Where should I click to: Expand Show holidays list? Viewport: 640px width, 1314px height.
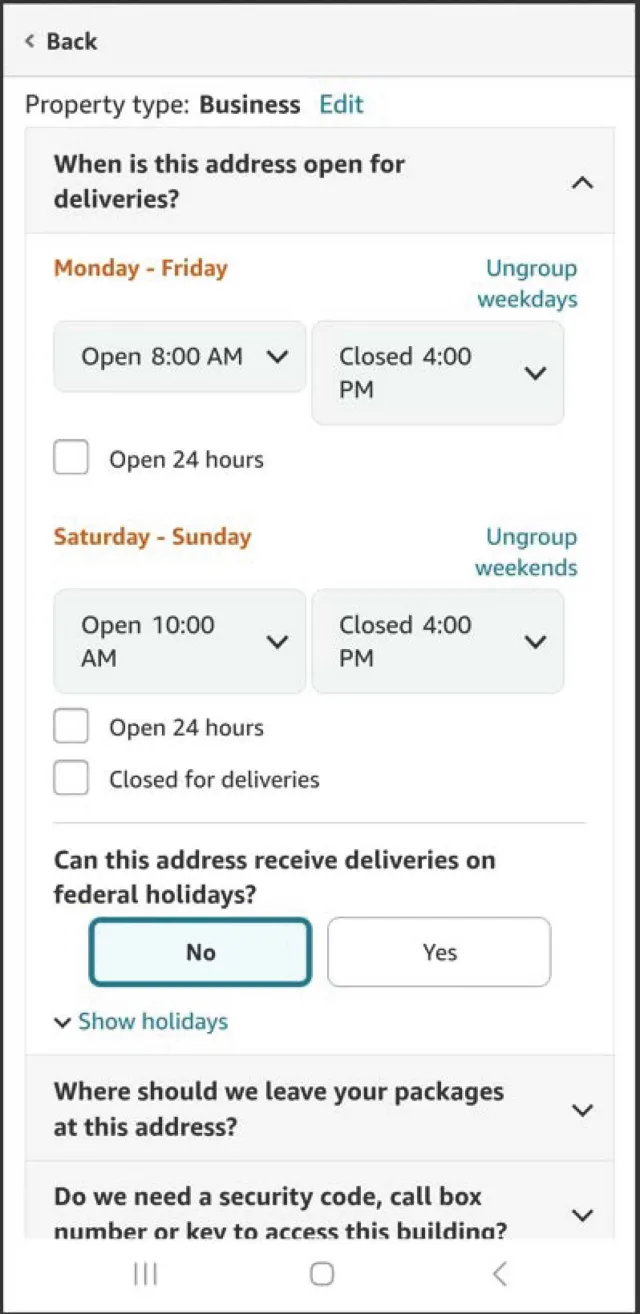click(142, 1021)
